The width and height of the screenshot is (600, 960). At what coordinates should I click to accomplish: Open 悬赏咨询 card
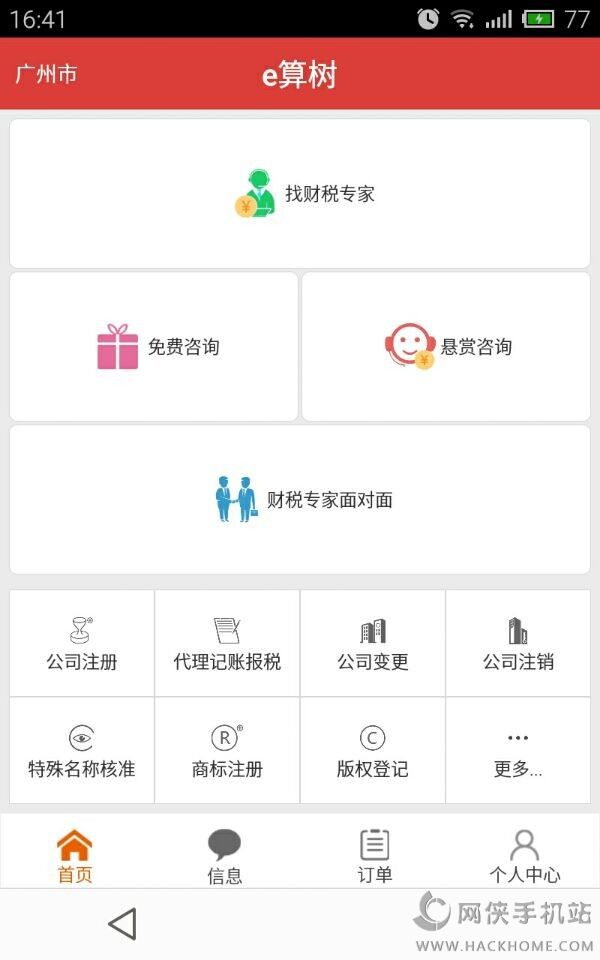[446, 347]
